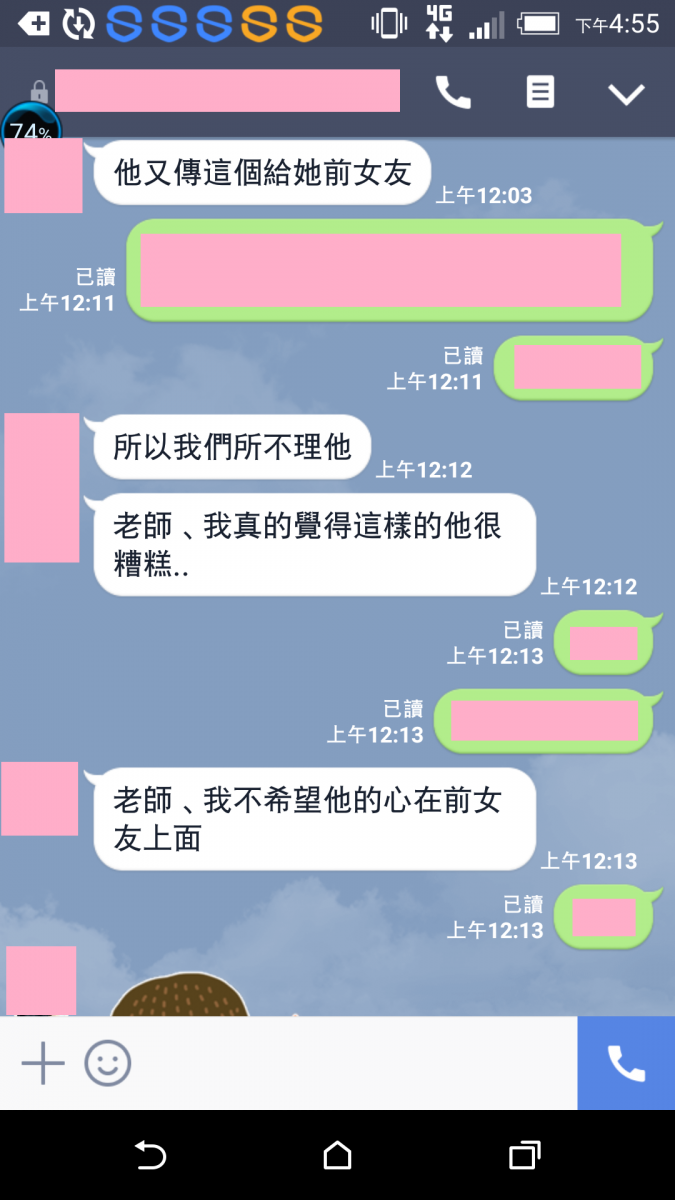The width and height of the screenshot is (675, 1200).
Task: Open the plus attachment menu
Action: (x=43, y=1063)
